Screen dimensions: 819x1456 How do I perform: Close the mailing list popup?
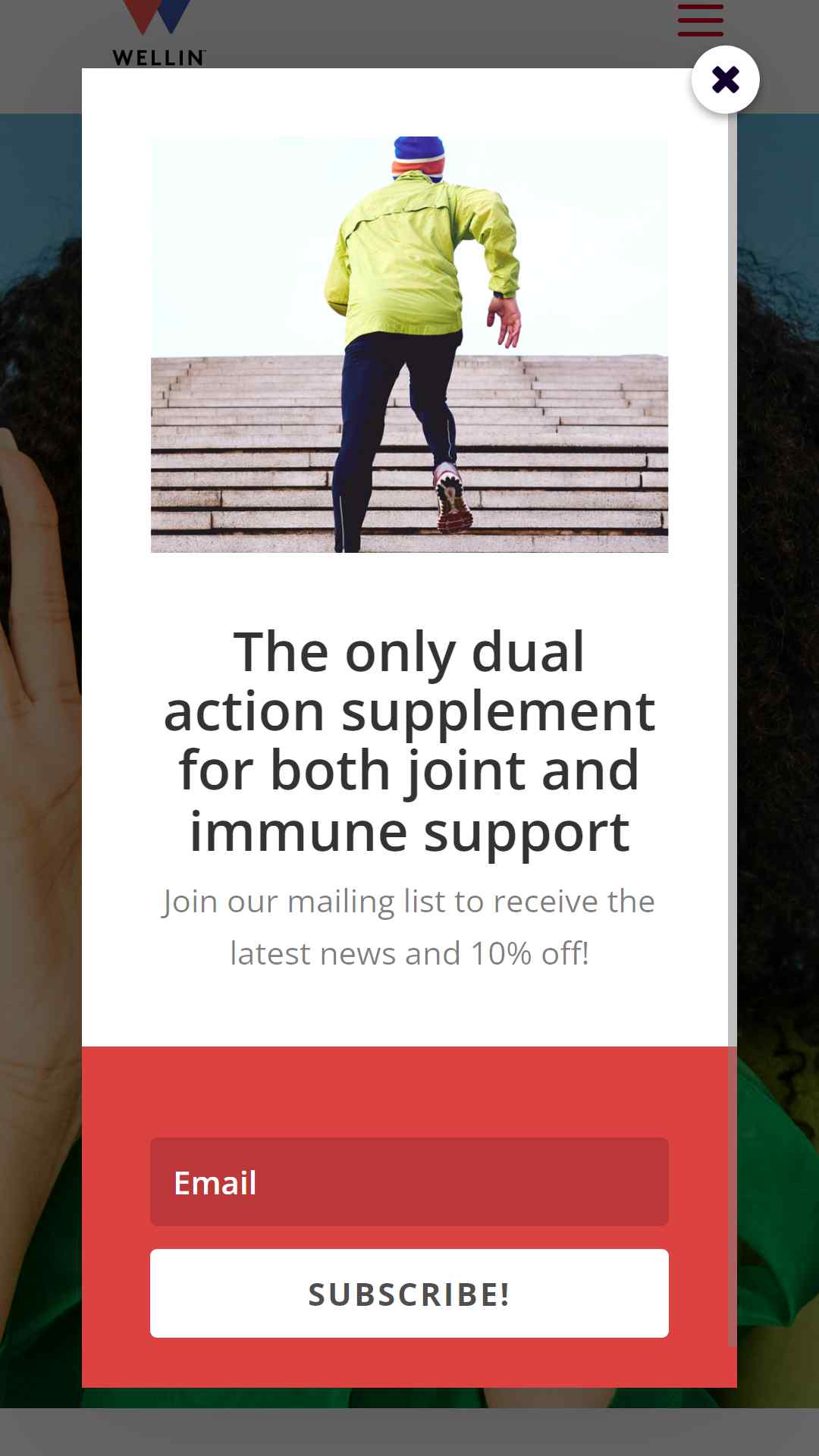(726, 80)
